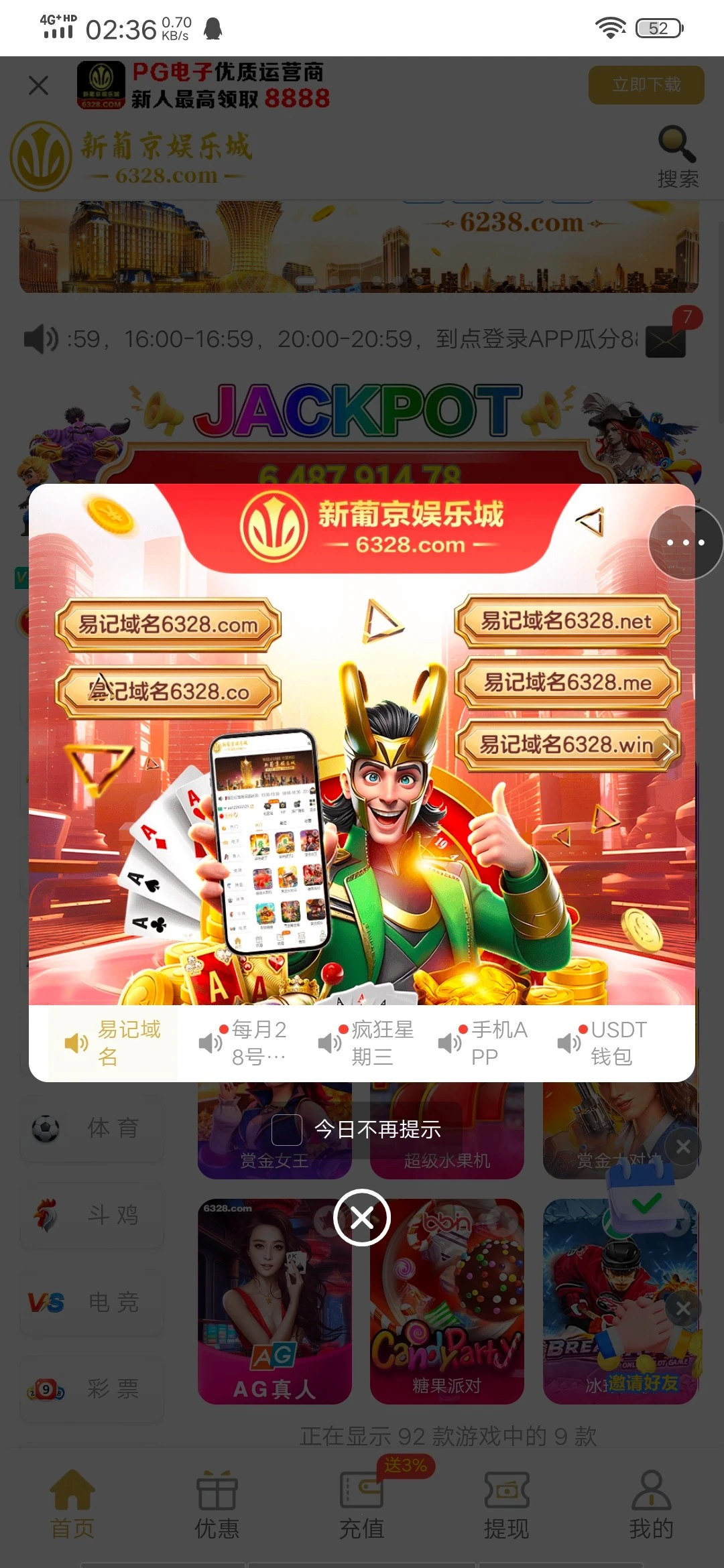The height and width of the screenshot is (1568, 724).
Task: Switch to the 提现 tab
Action: point(507,1504)
